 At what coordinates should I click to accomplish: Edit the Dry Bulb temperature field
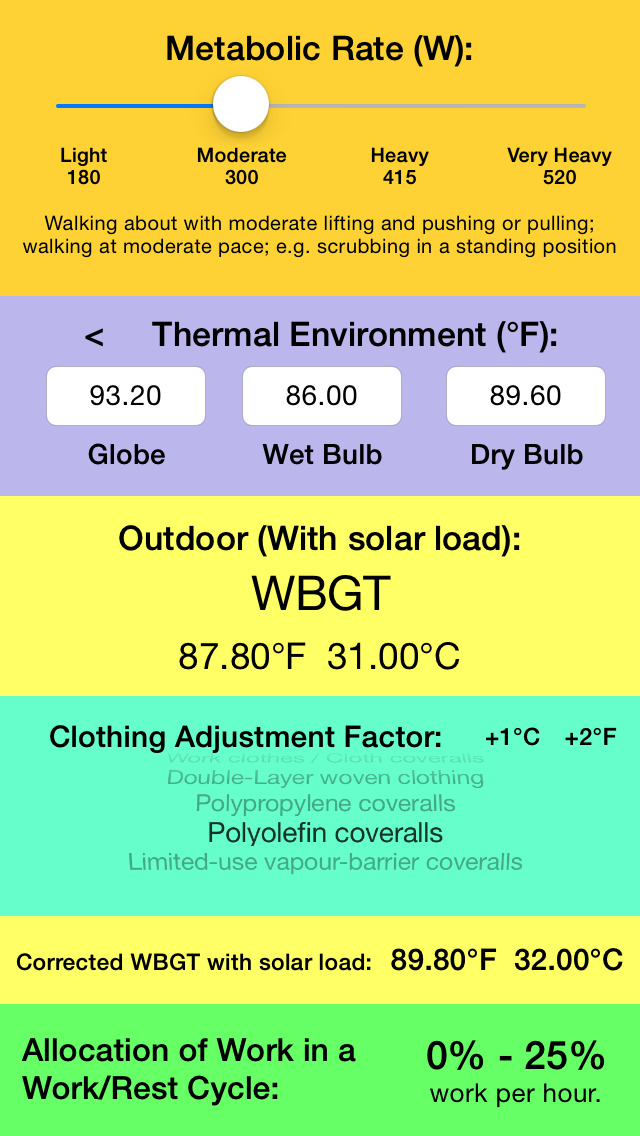click(525, 396)
